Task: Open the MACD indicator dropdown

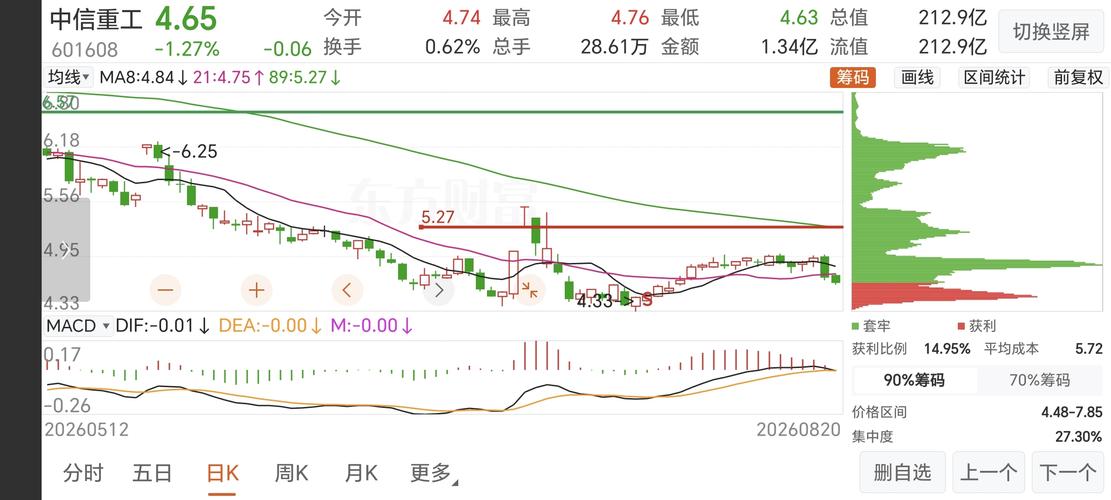Action: tap(79, 326)
